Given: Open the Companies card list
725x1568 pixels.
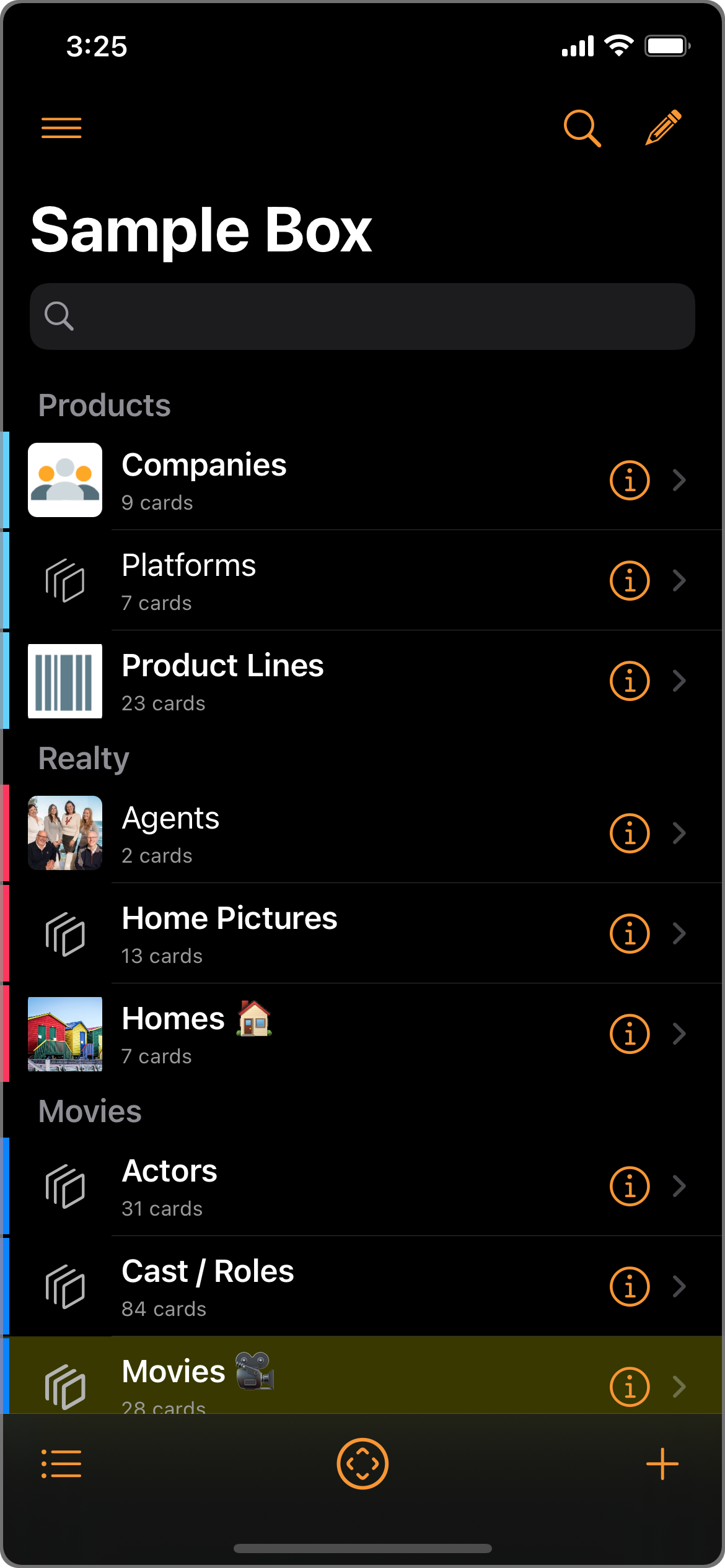Looking at the screenshot, I should click(310, 480).
